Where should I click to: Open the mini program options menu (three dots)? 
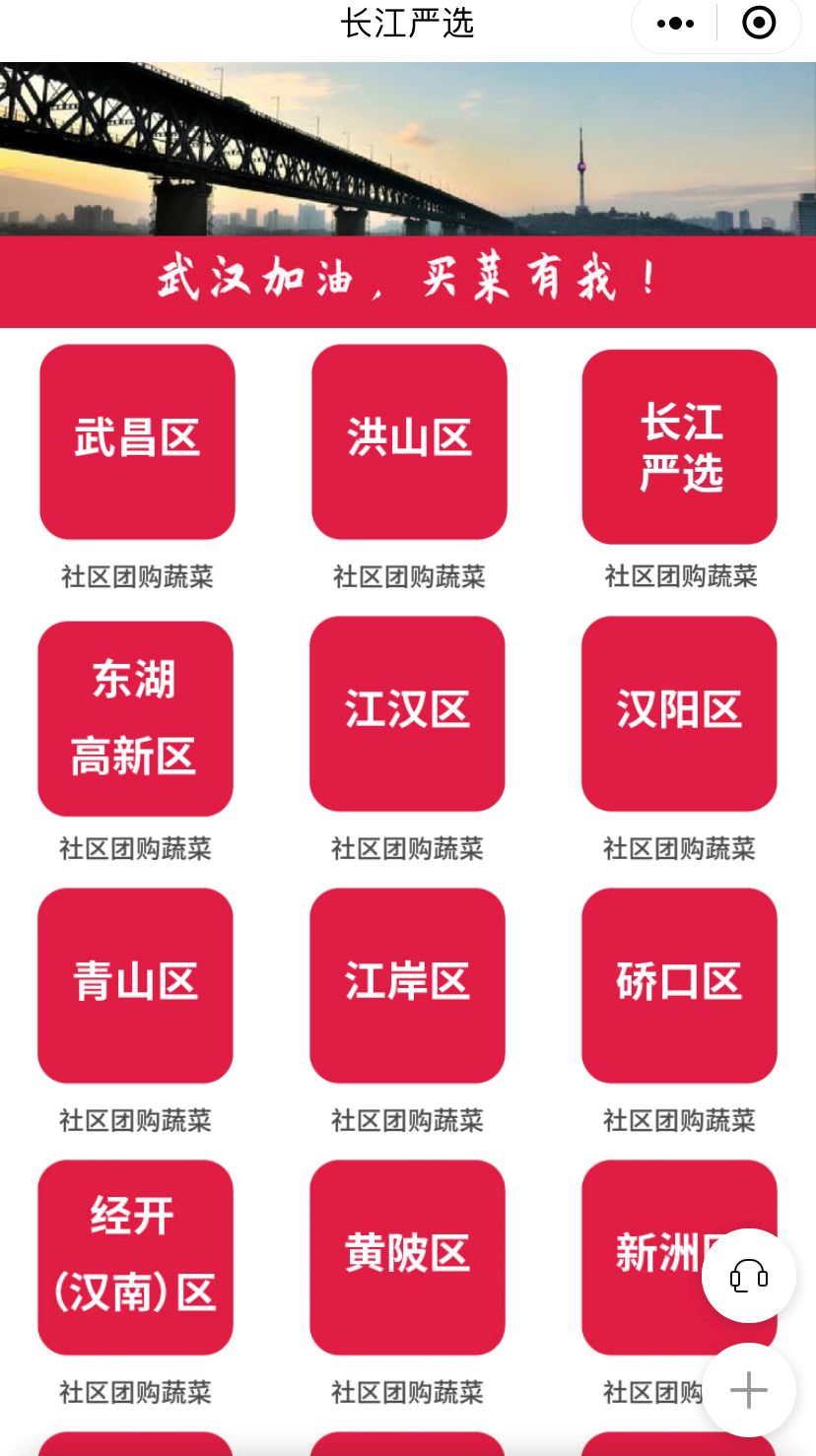click(x=673, y=22)
